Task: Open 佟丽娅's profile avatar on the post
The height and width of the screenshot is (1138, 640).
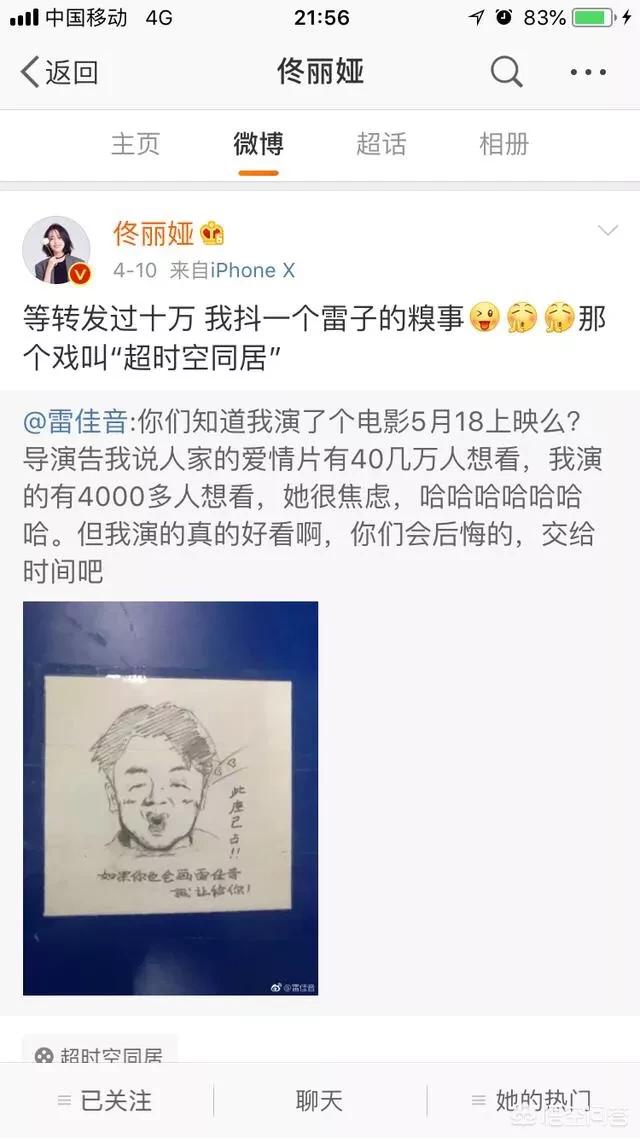Action: click(x=57, y=249)
